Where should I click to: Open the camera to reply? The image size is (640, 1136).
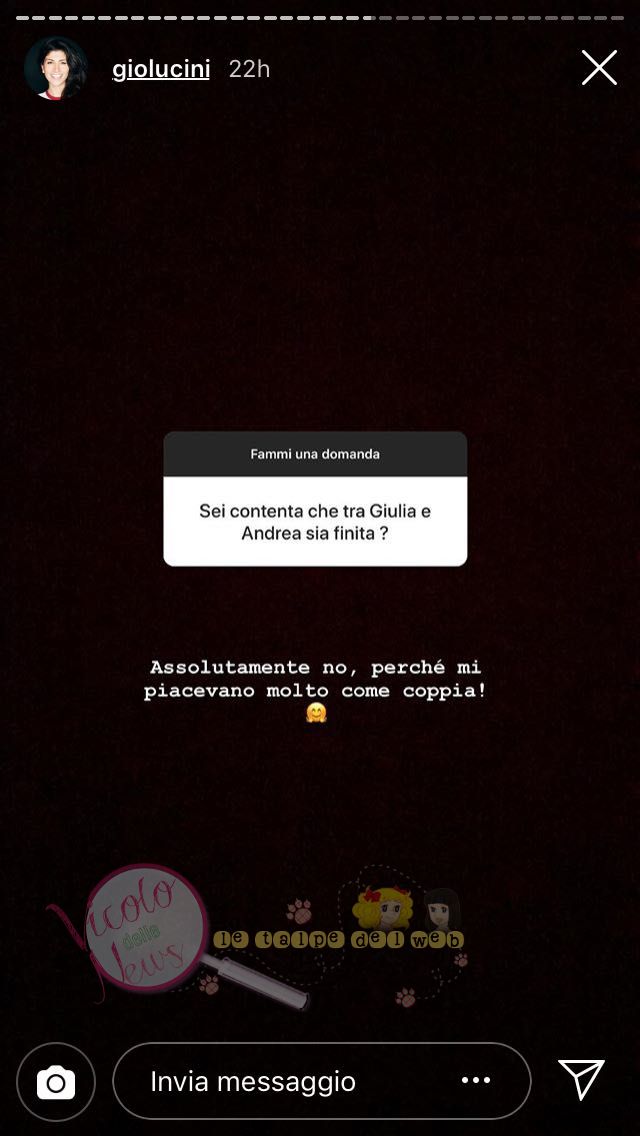[x=56, y=1081]
